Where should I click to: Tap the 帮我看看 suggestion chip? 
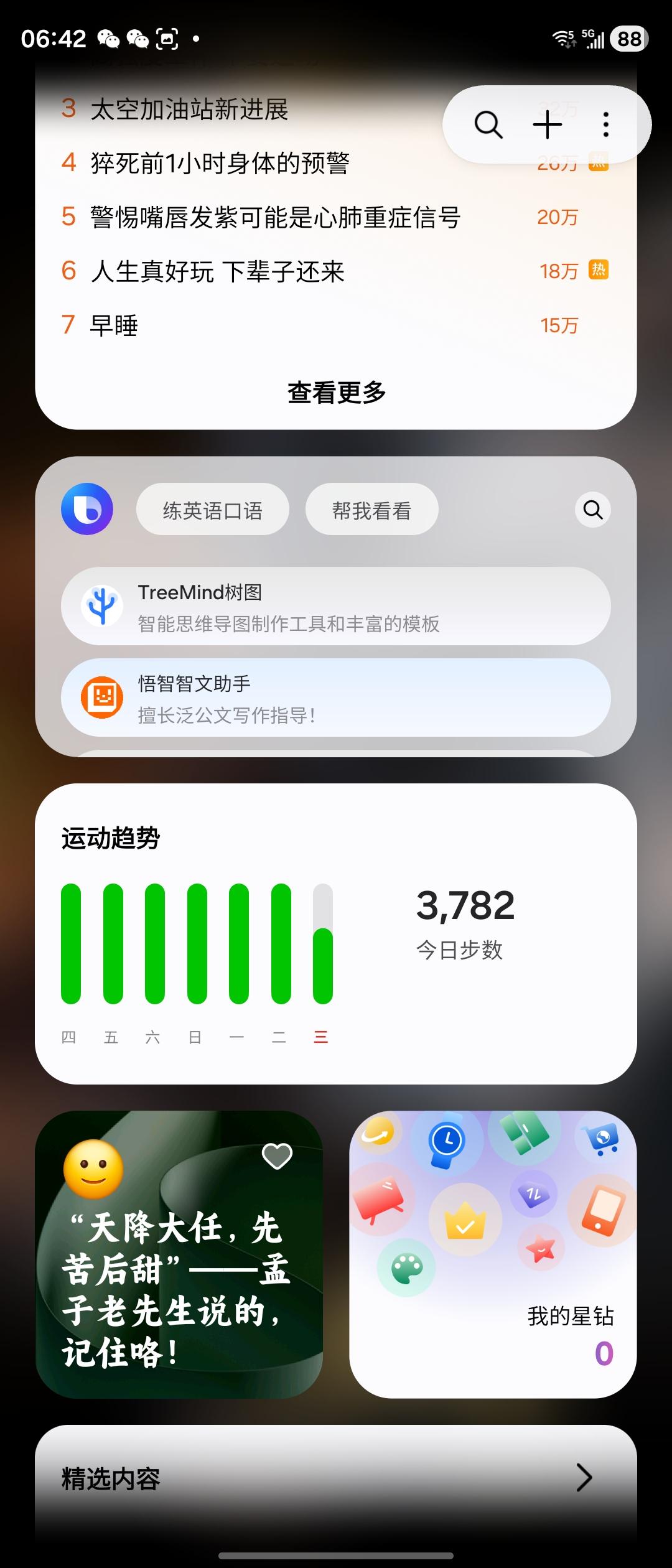click(371, 508)
